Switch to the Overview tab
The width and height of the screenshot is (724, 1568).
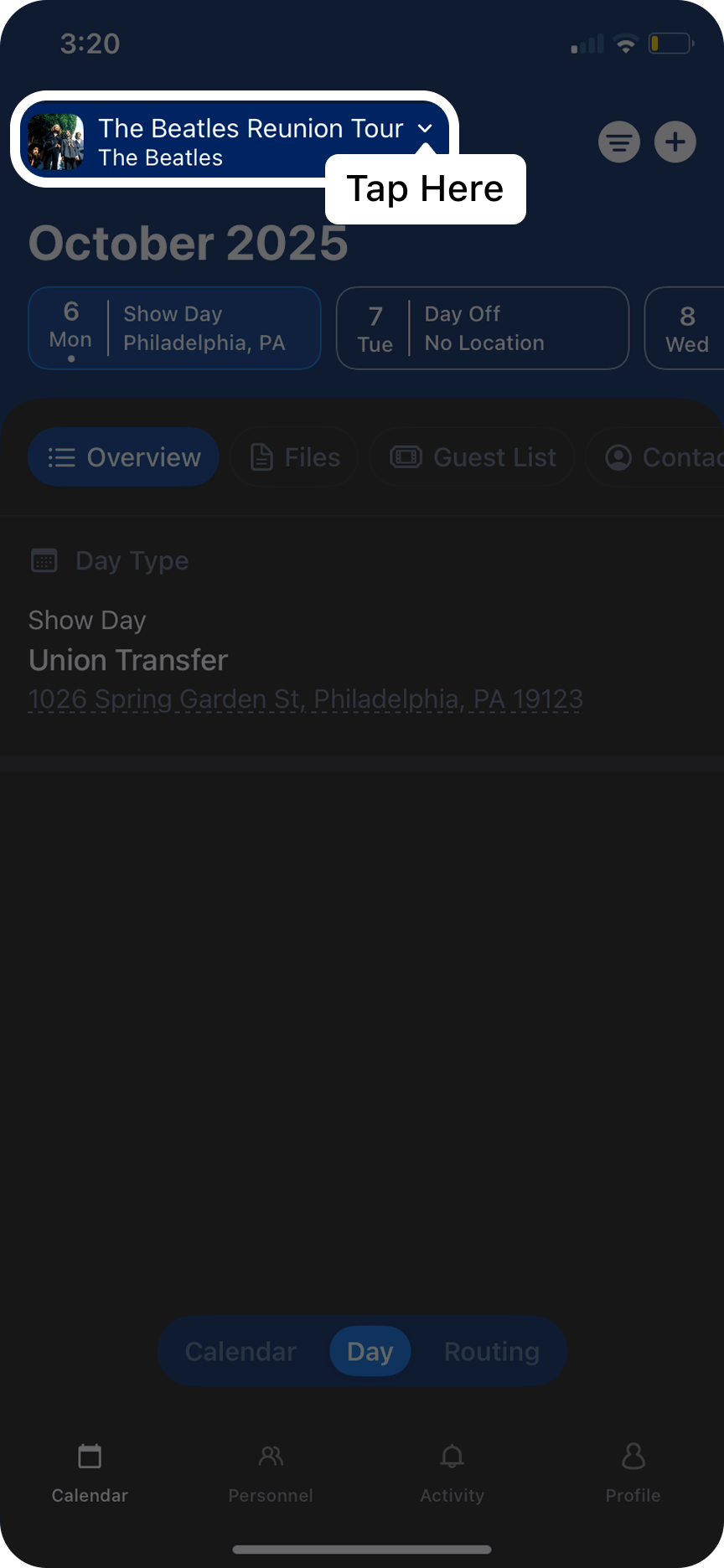click(124, 457)
